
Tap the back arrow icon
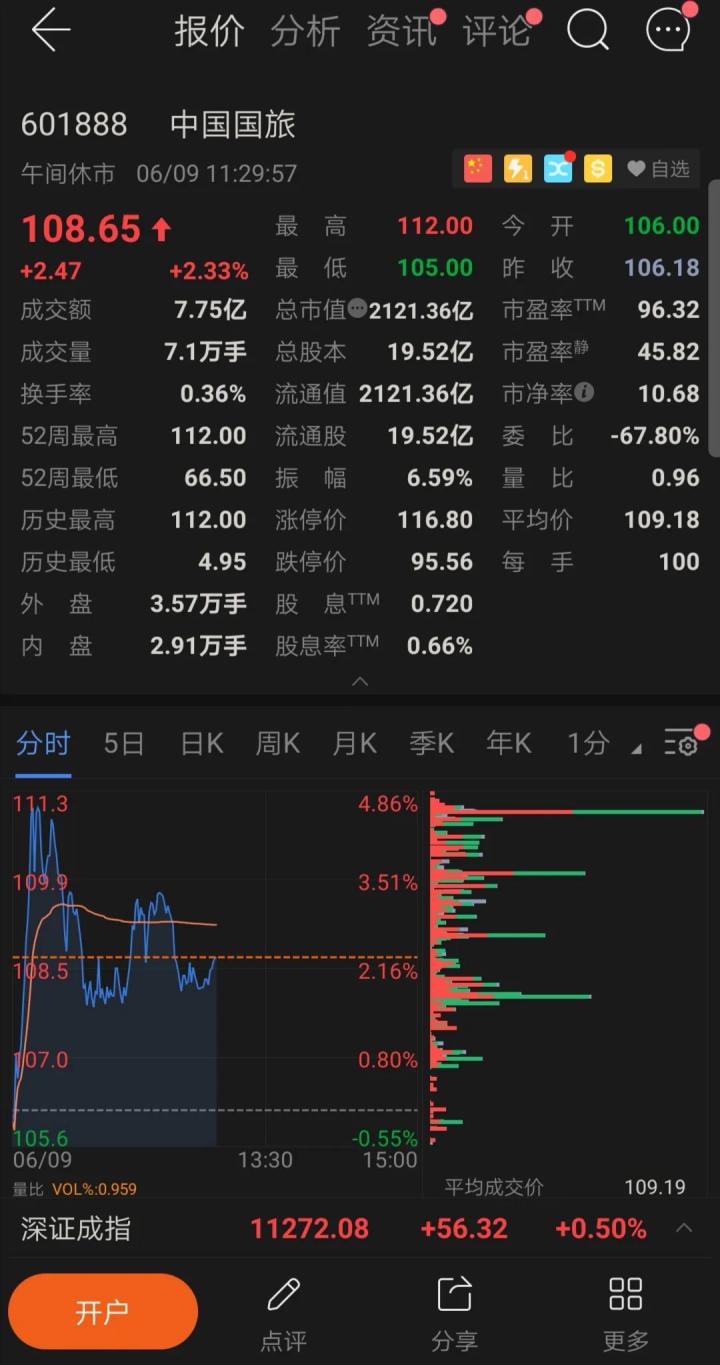pos(50,30)
